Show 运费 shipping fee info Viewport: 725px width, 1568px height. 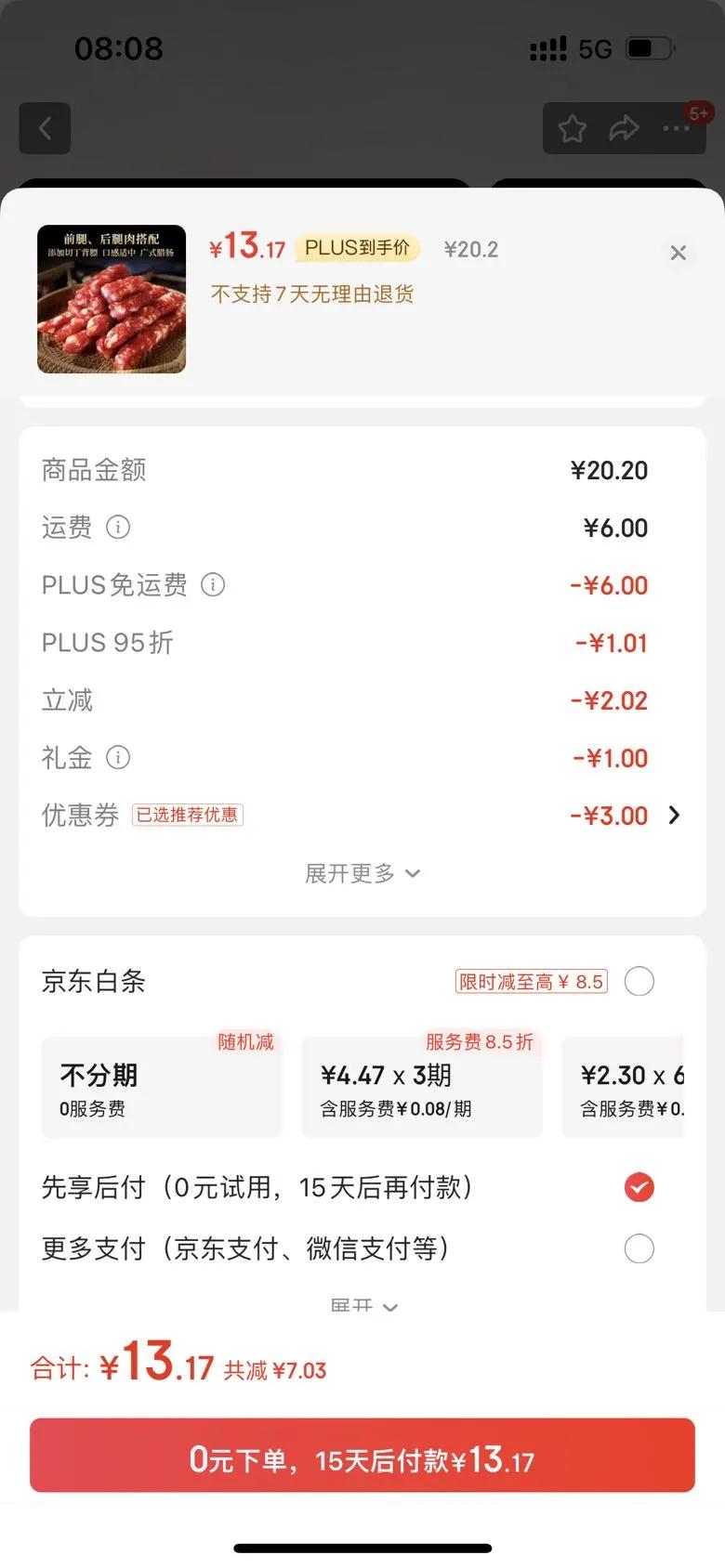tap(118, 528)
